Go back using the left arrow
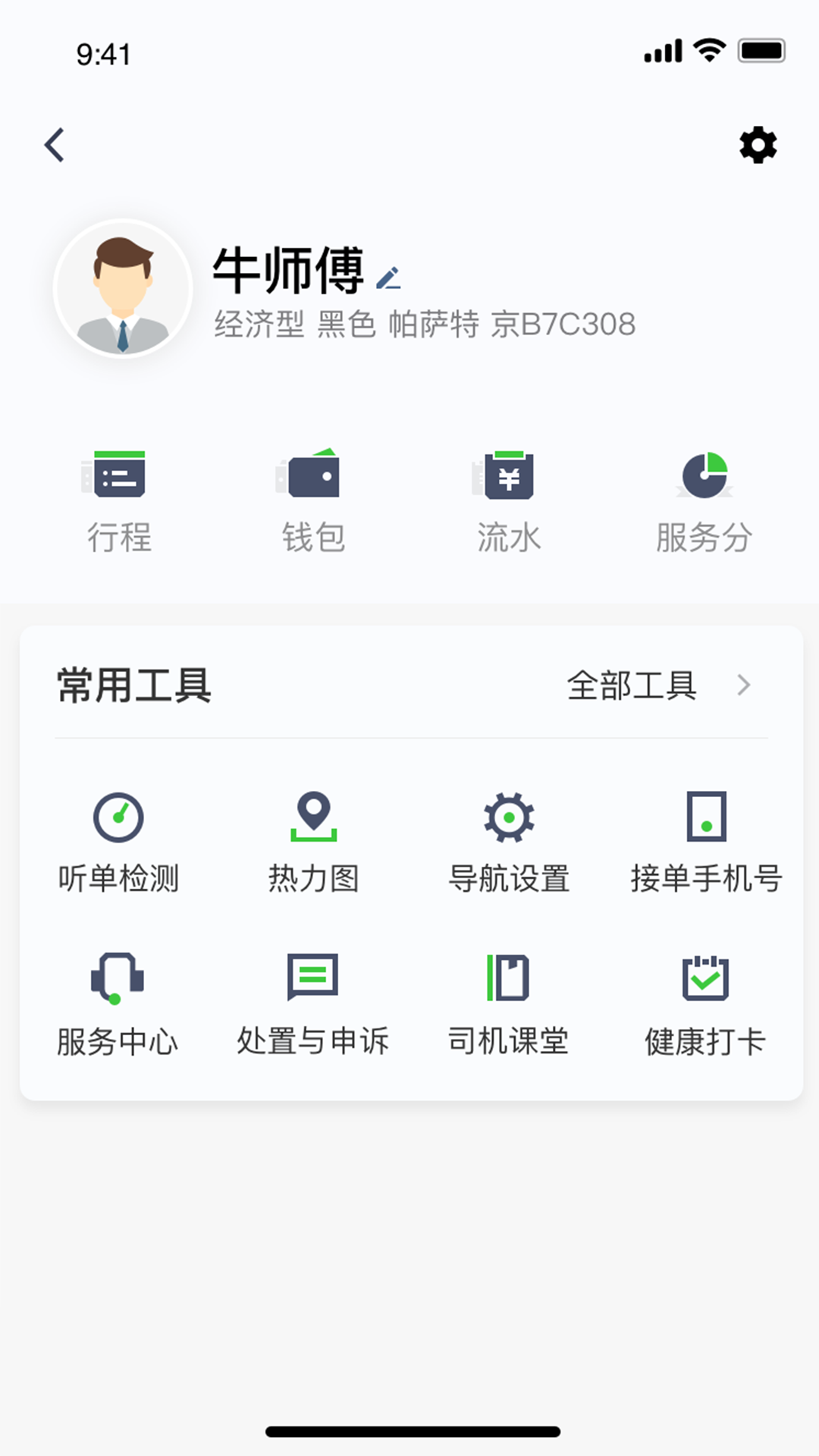This screenshot has width=819, height=1456. click(x=55, y=144)
